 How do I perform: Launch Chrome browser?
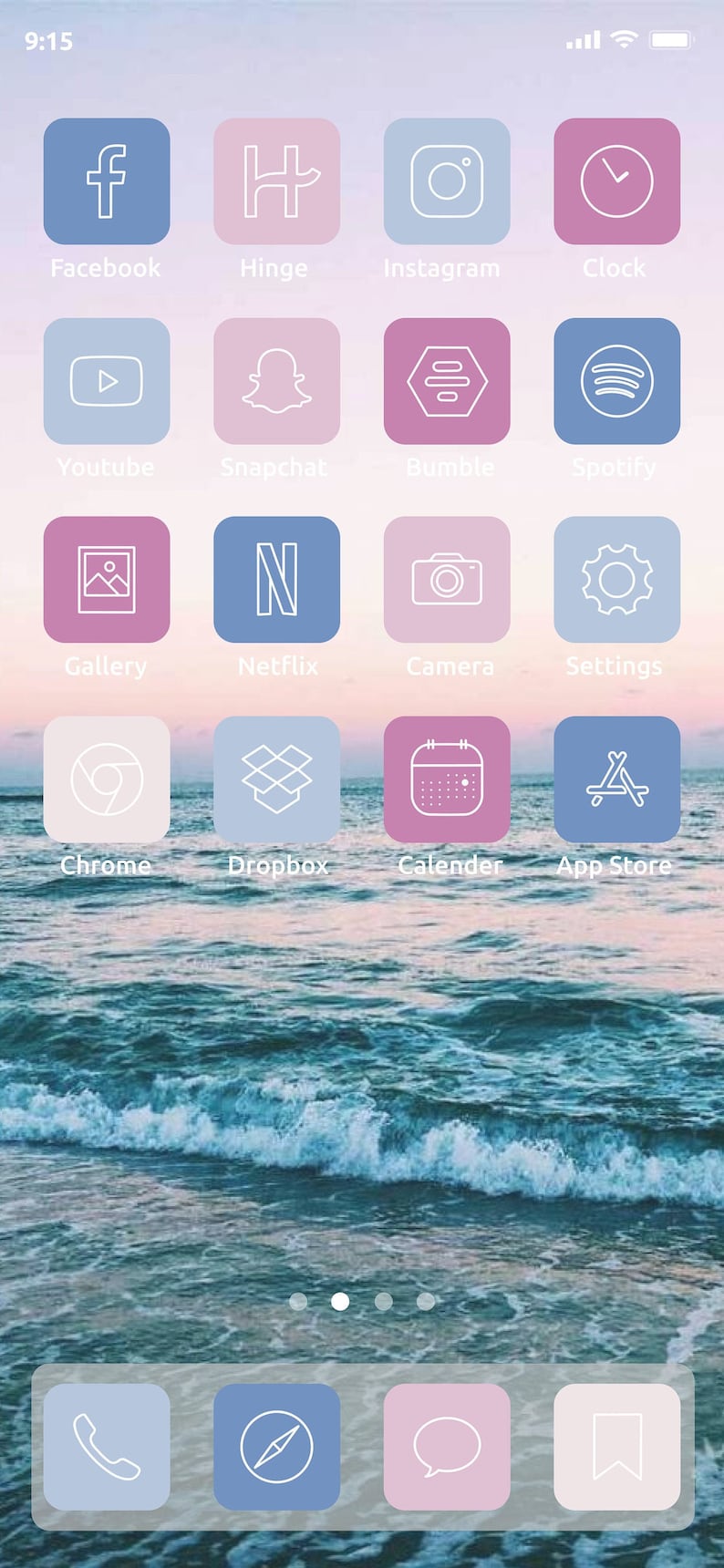107,779
